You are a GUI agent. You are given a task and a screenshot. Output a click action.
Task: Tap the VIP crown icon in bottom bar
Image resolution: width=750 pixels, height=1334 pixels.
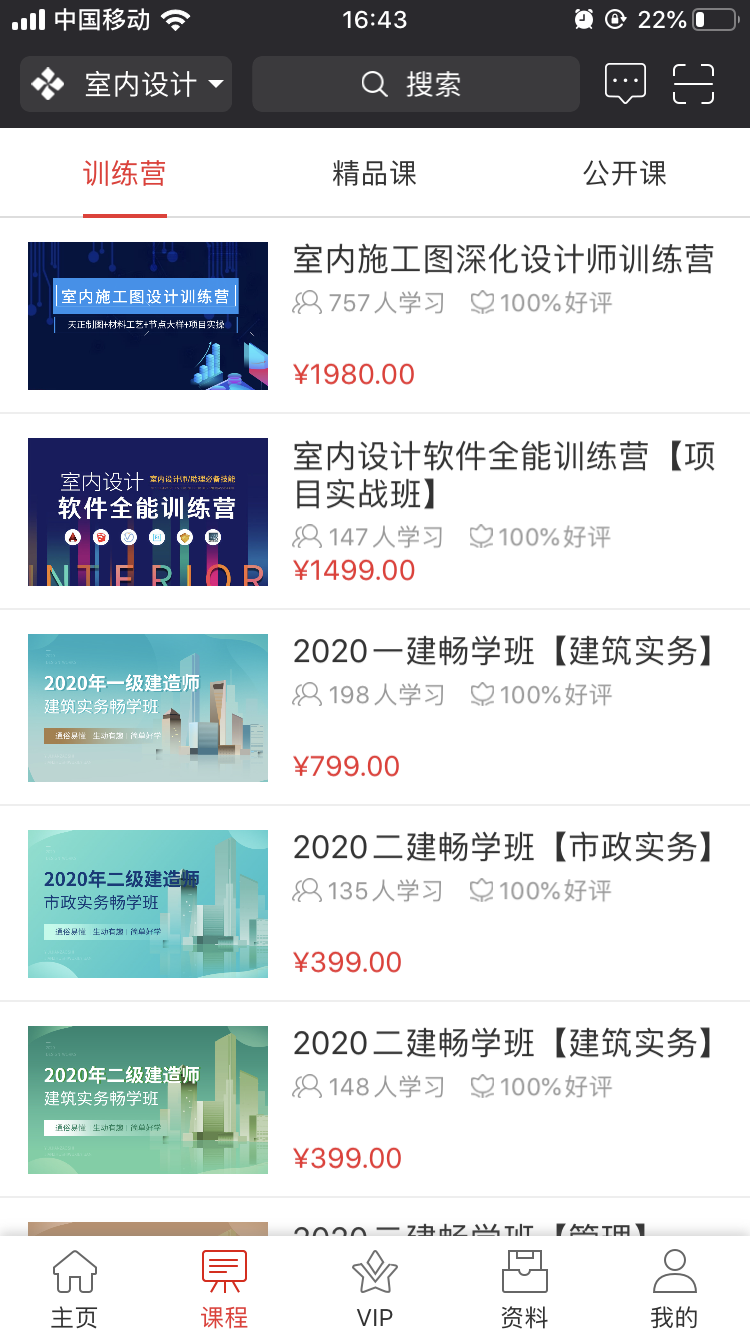pyautogui.click(x=374, y=1285)
